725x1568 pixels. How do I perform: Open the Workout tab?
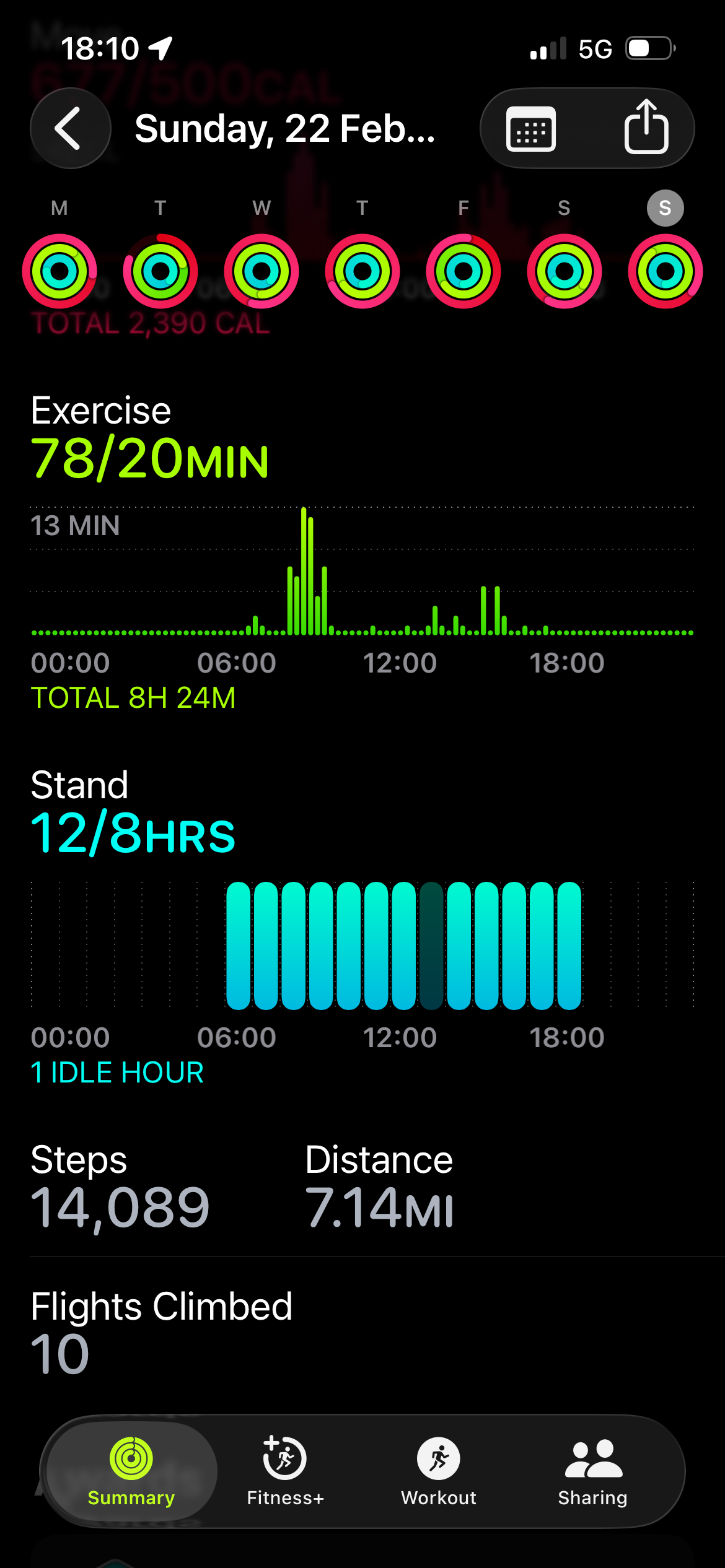point(439,1471)
